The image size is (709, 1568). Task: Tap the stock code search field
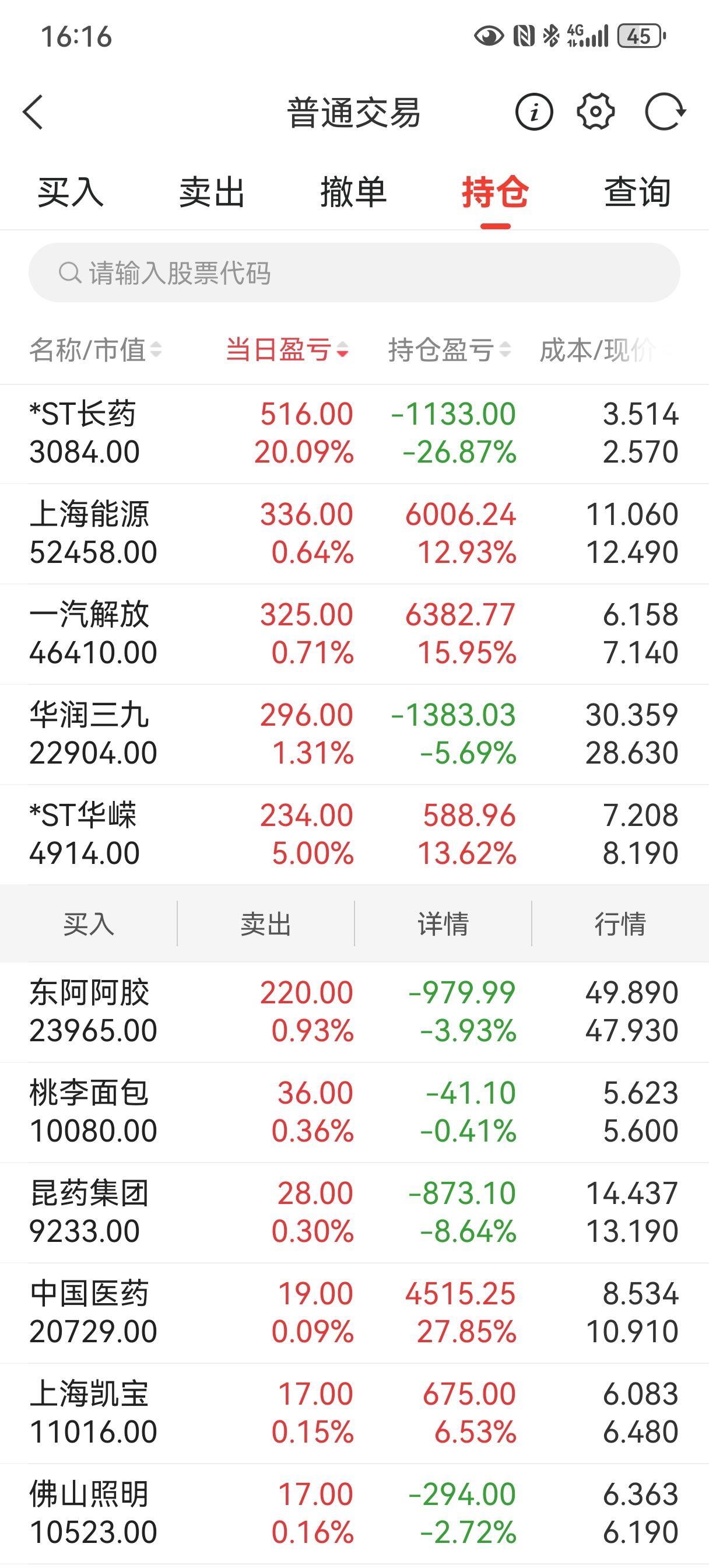[x=354, y=272]
